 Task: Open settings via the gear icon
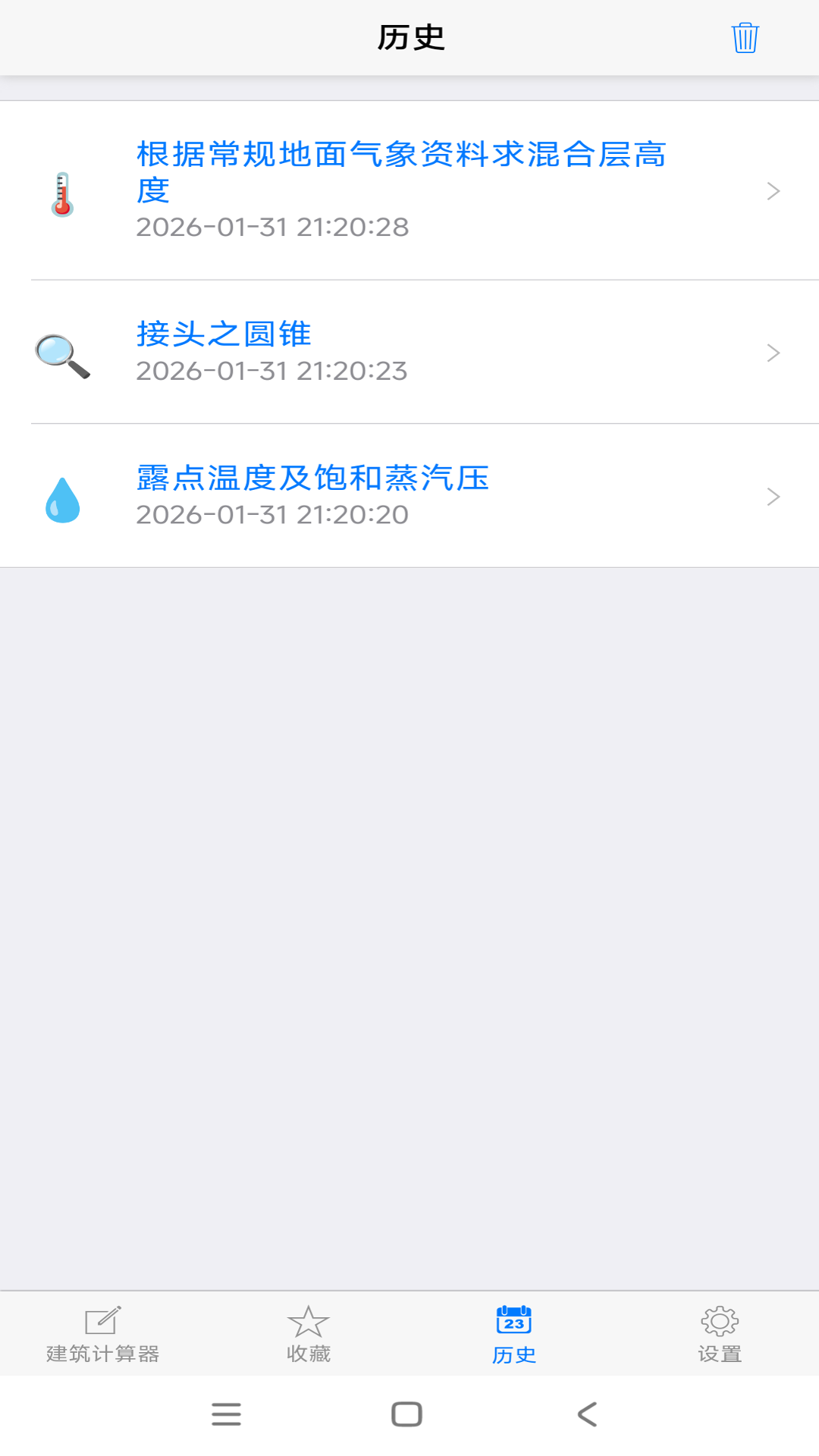click(x=719, y=1319)
